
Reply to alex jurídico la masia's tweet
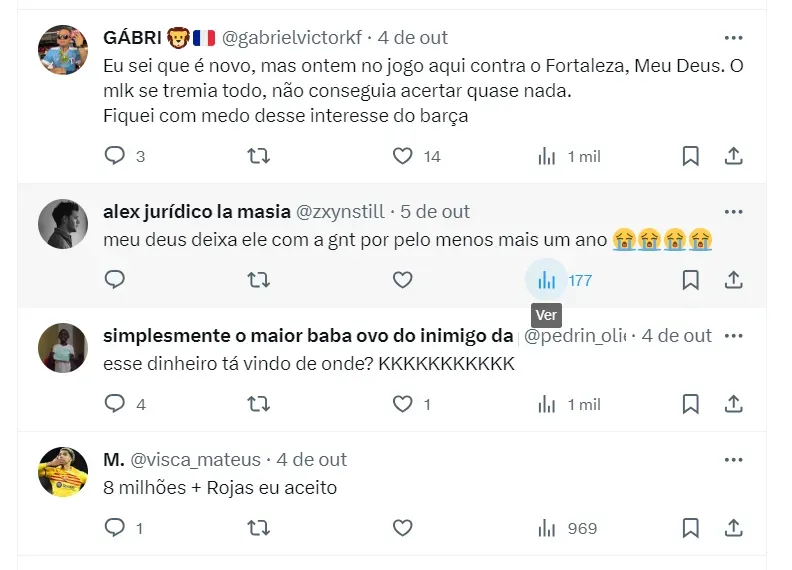point(115,280)
